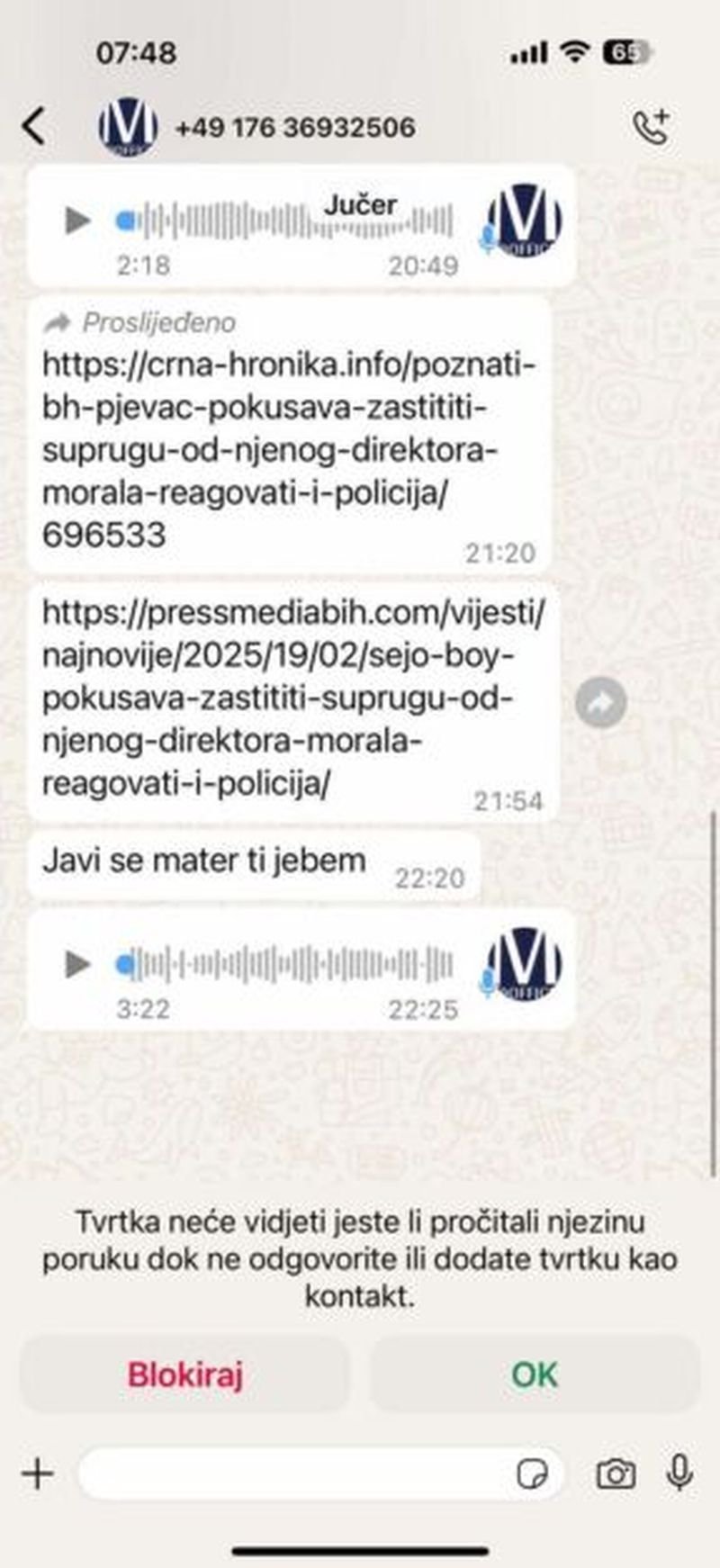Tap the microphone to record audio

tap(679, 1473)
